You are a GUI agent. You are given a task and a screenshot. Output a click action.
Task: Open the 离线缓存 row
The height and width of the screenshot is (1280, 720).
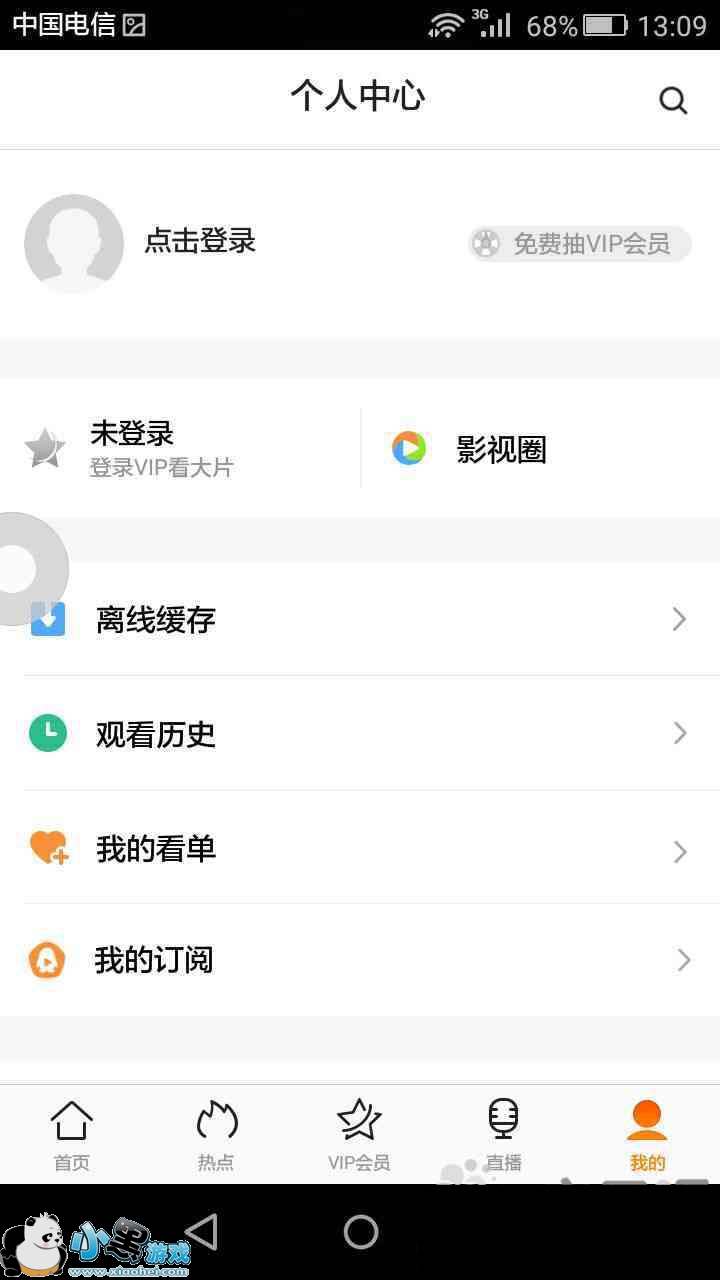(360, 619)
